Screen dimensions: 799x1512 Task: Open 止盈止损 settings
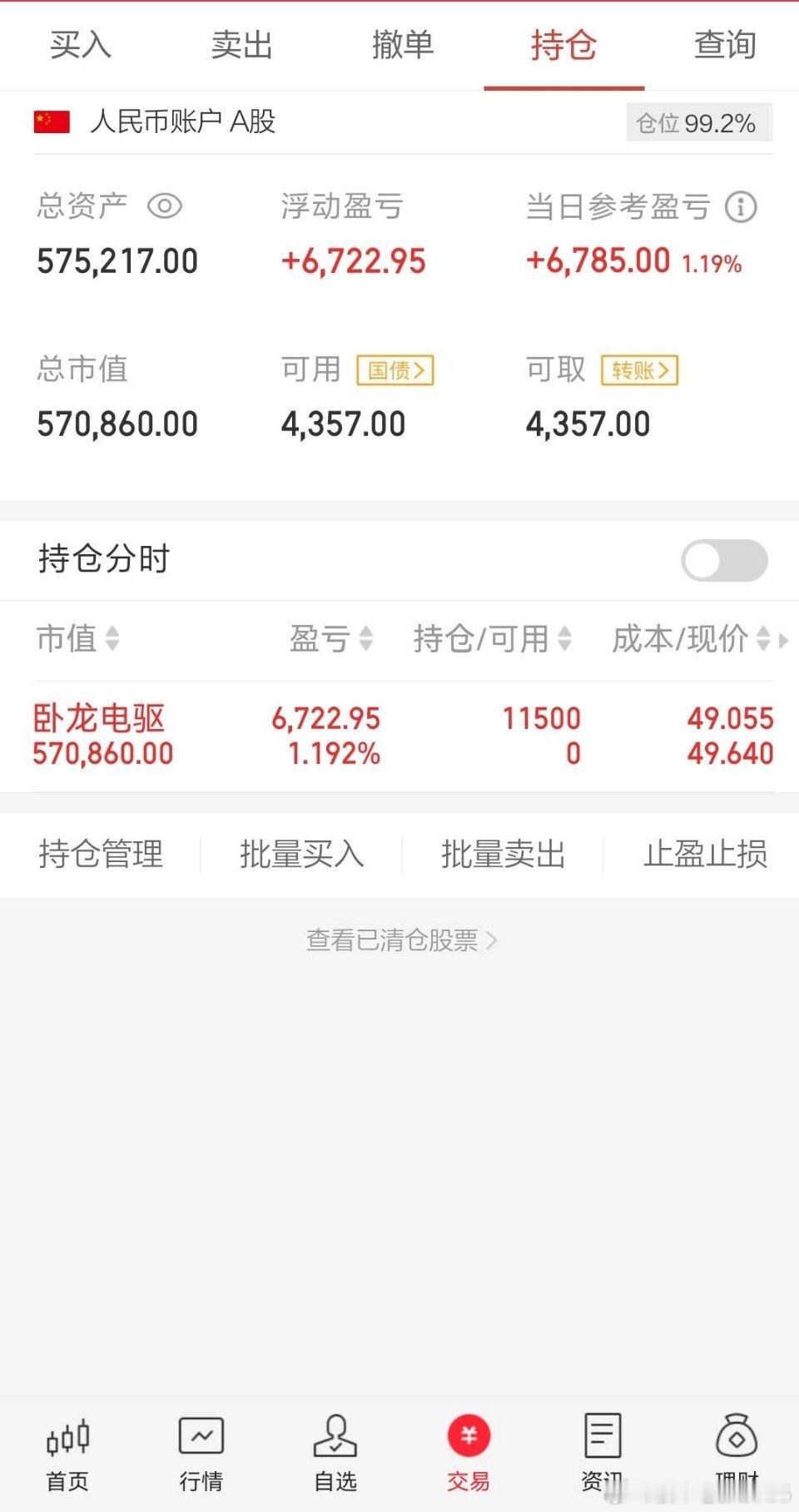click(x=704, y=855)
